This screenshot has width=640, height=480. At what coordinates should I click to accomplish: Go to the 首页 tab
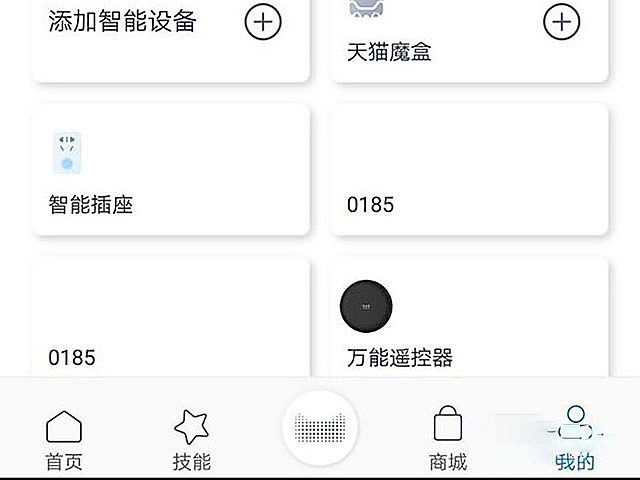(x=64, y=439)
